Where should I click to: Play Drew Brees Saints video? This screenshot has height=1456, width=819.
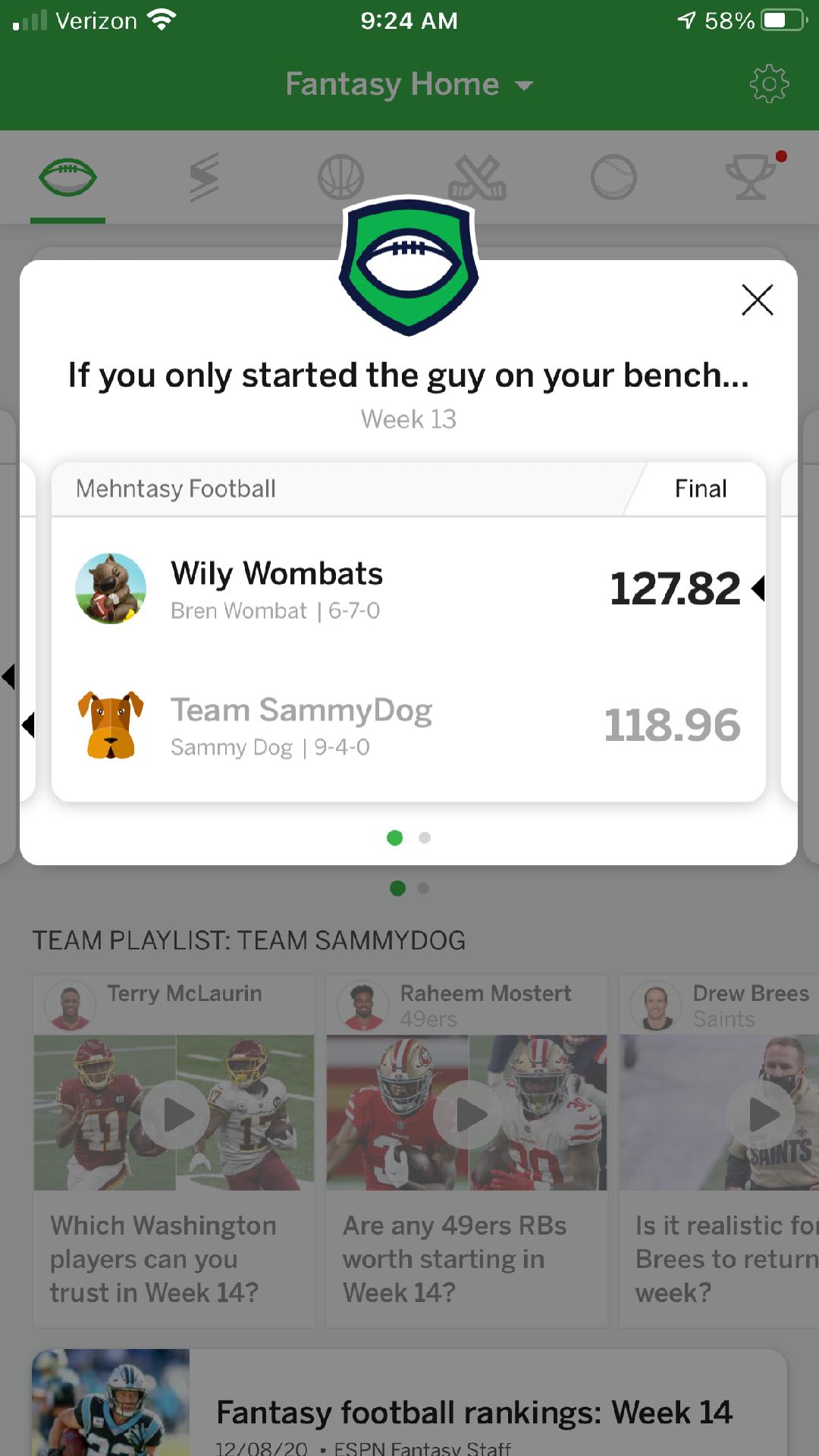pyautogui.click(x=763, y=1114)
